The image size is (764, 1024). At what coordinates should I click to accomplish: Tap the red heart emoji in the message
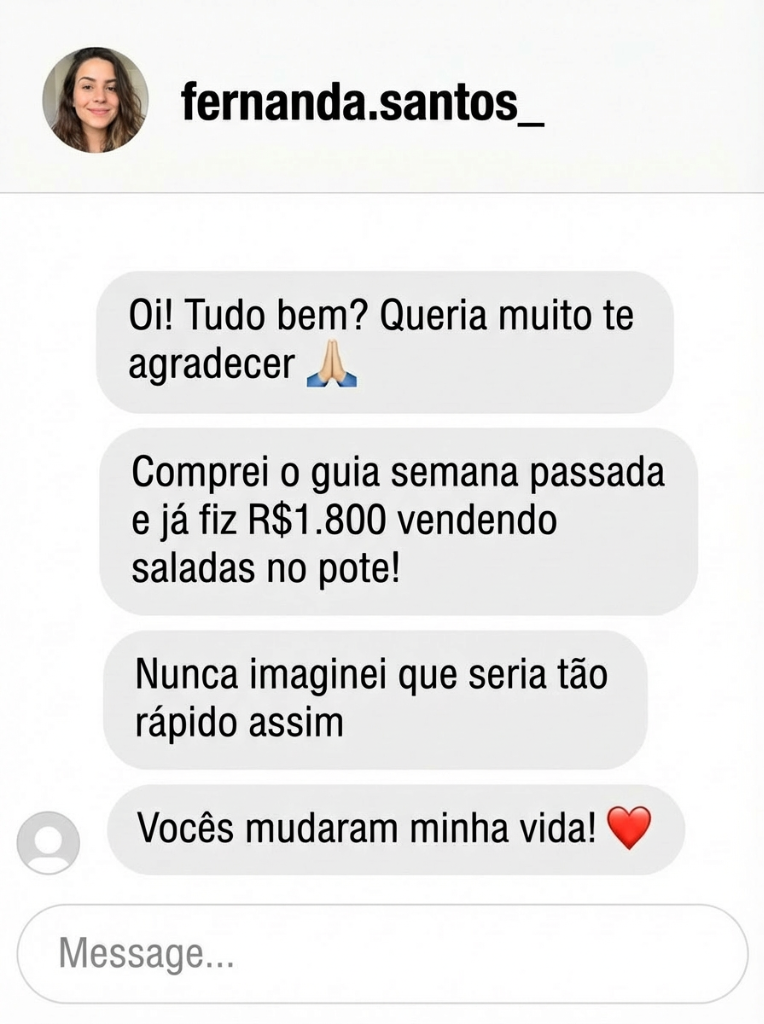[632, 826]
